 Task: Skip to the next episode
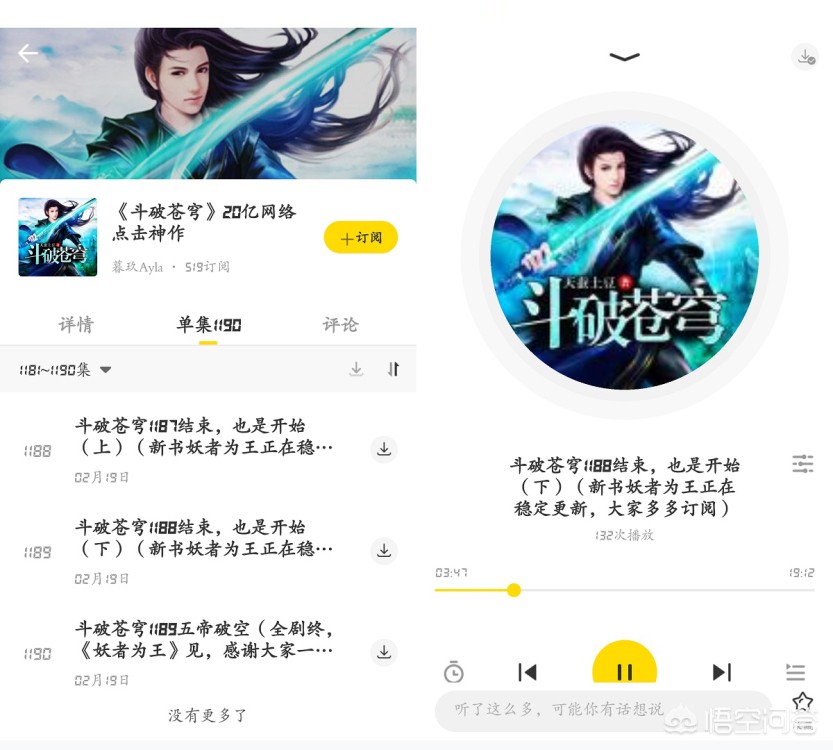tap(721, 672)
